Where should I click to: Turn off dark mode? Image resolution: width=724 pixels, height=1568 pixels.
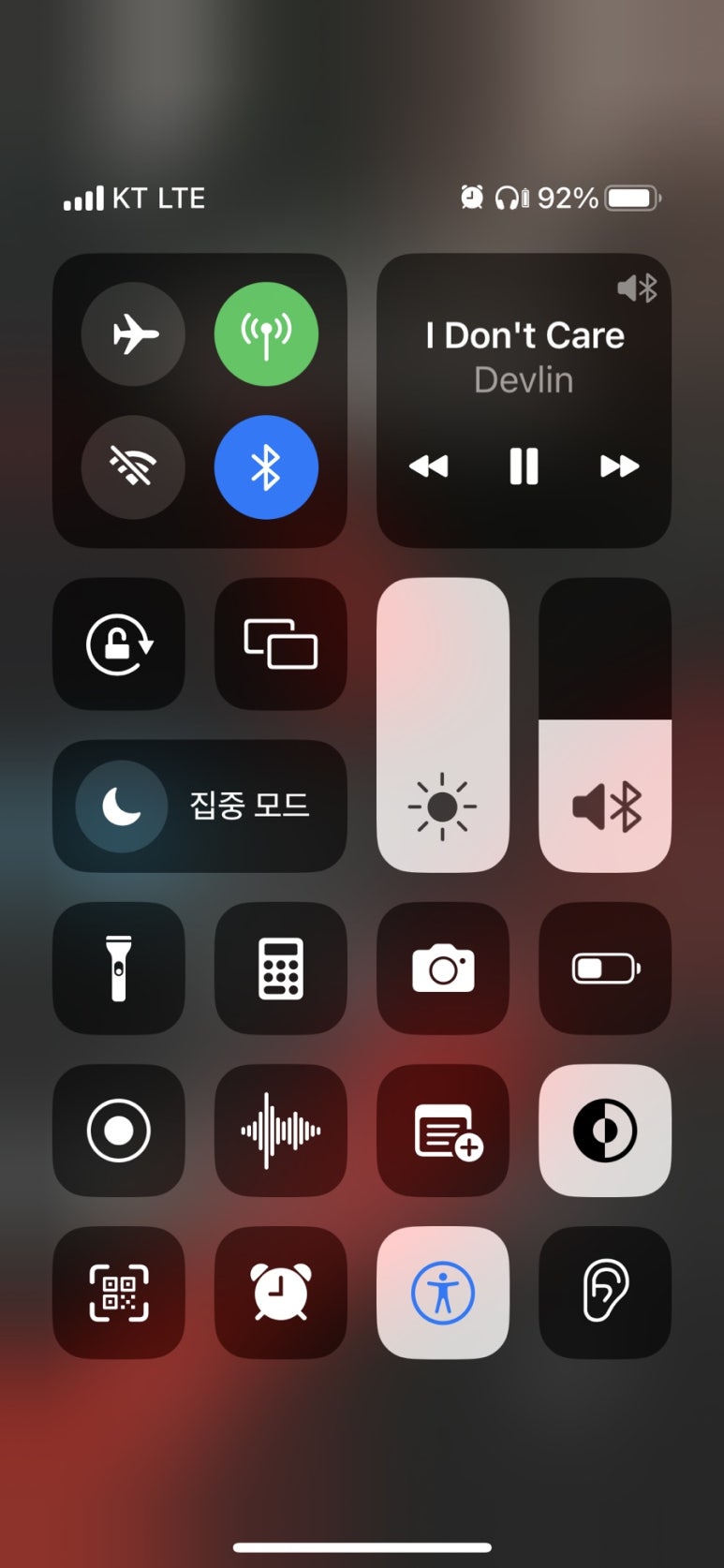(x=605, y=1130)
